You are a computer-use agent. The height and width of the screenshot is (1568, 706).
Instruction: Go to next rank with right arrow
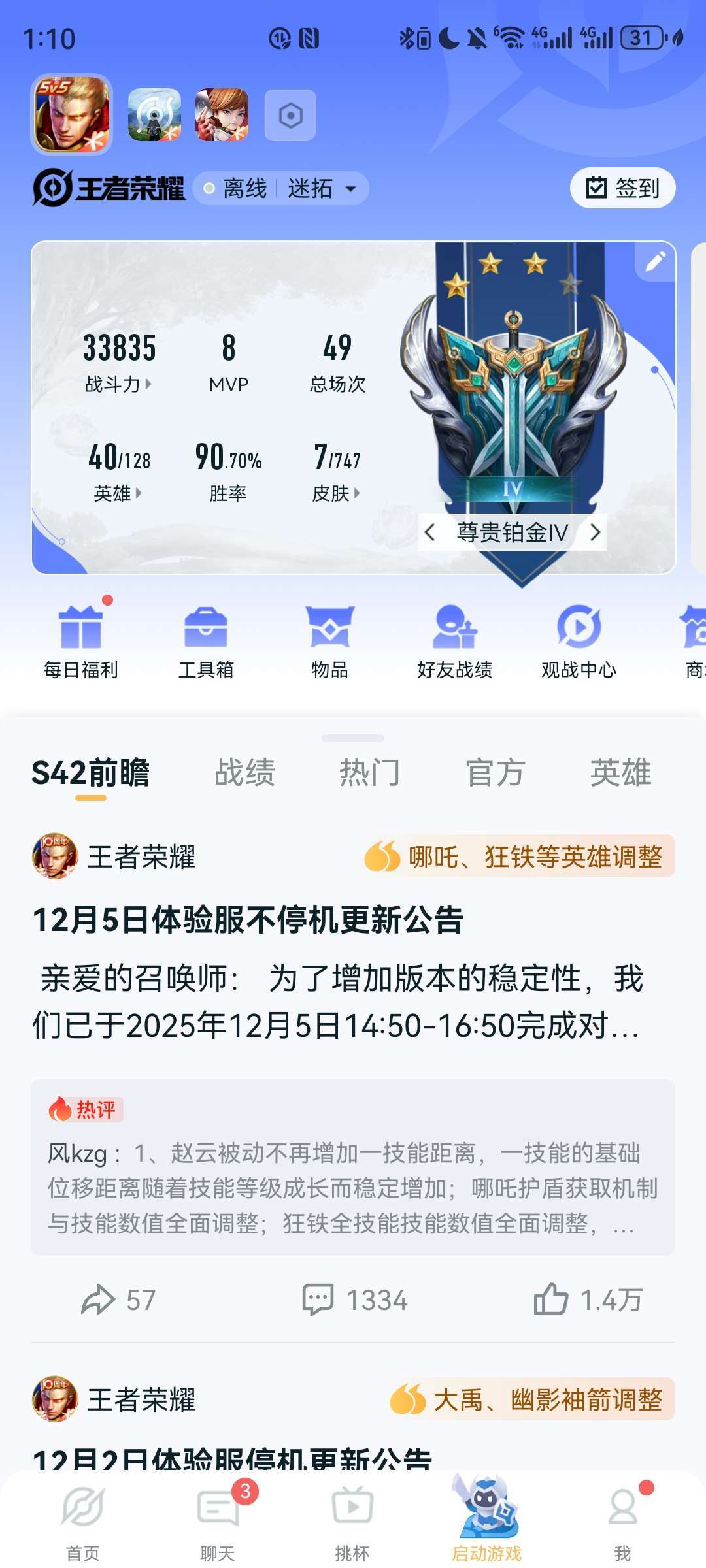[595, 532]
